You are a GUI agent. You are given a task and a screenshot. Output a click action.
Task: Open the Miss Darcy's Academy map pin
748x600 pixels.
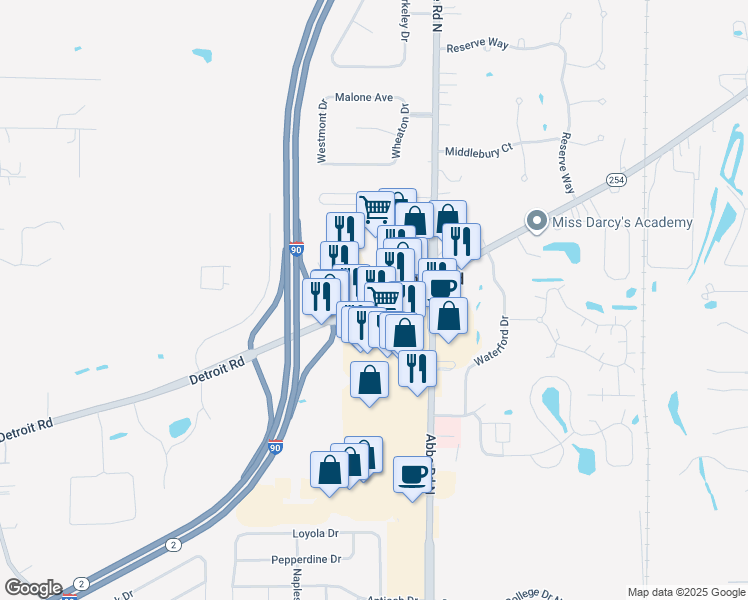[x=537, y=221]
